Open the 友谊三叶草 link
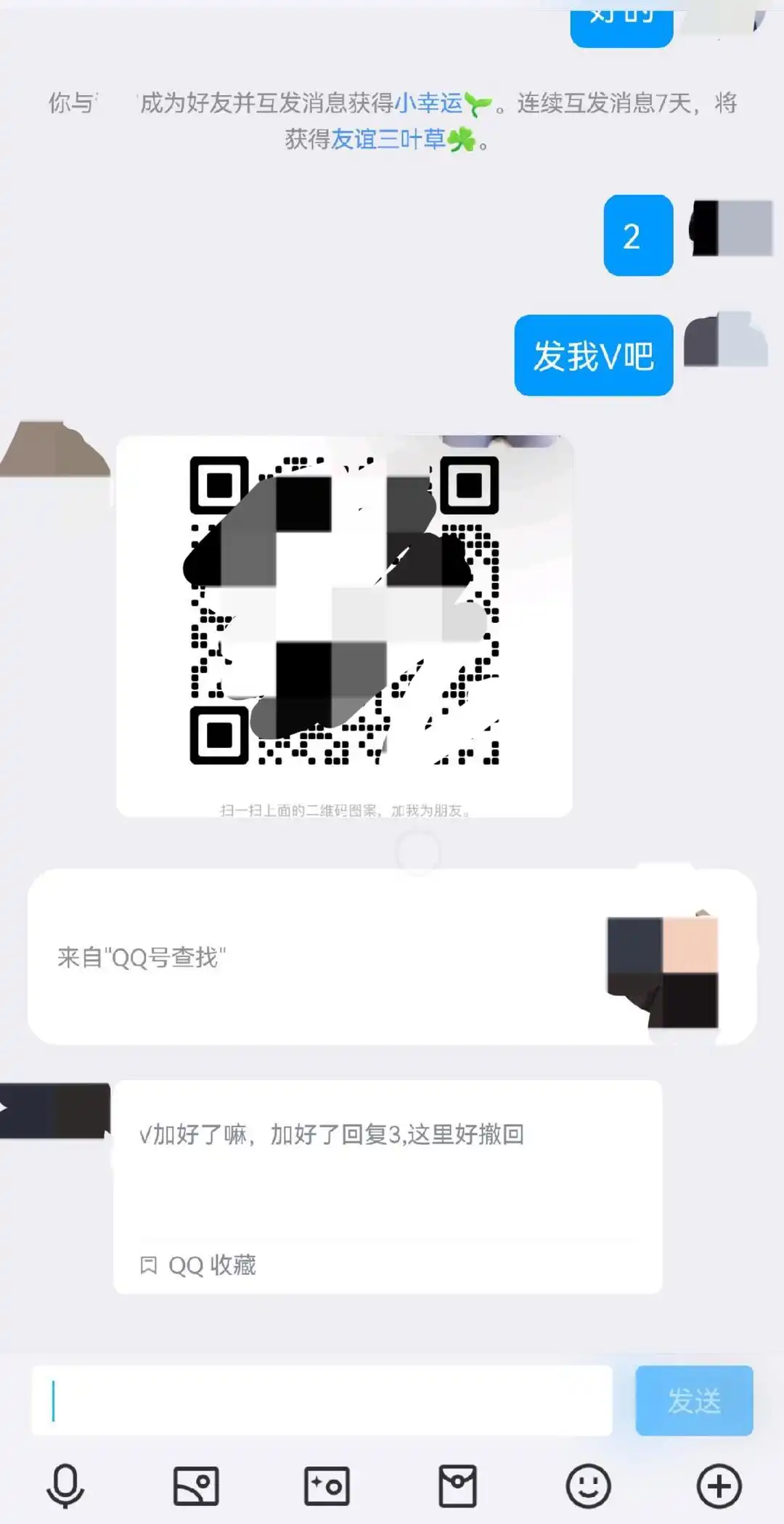The height and width of the screenshot is (1524, 784). point(388,139)
